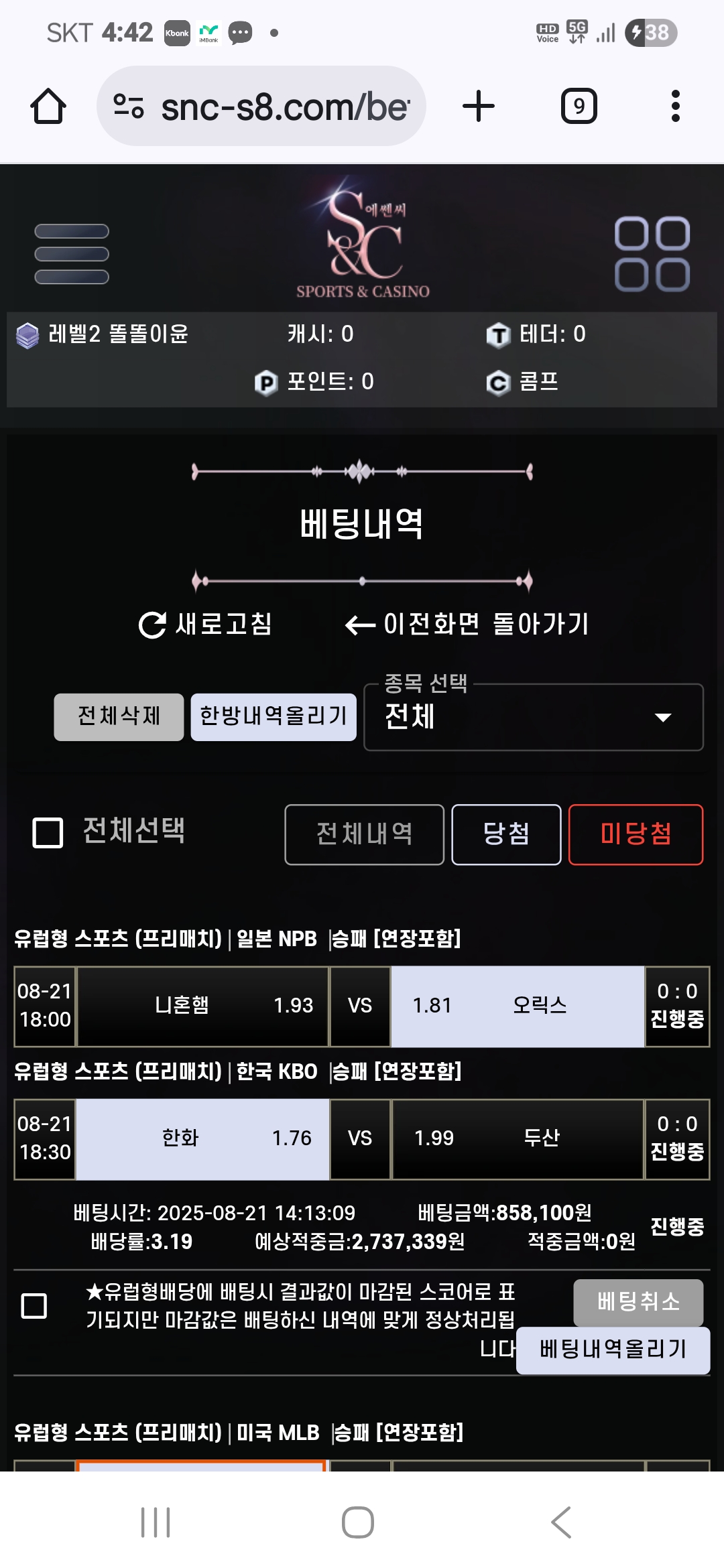Tap 한방내역올리기 button
The width and height of the screenshot is (724, 1568).
pos(274,717)
